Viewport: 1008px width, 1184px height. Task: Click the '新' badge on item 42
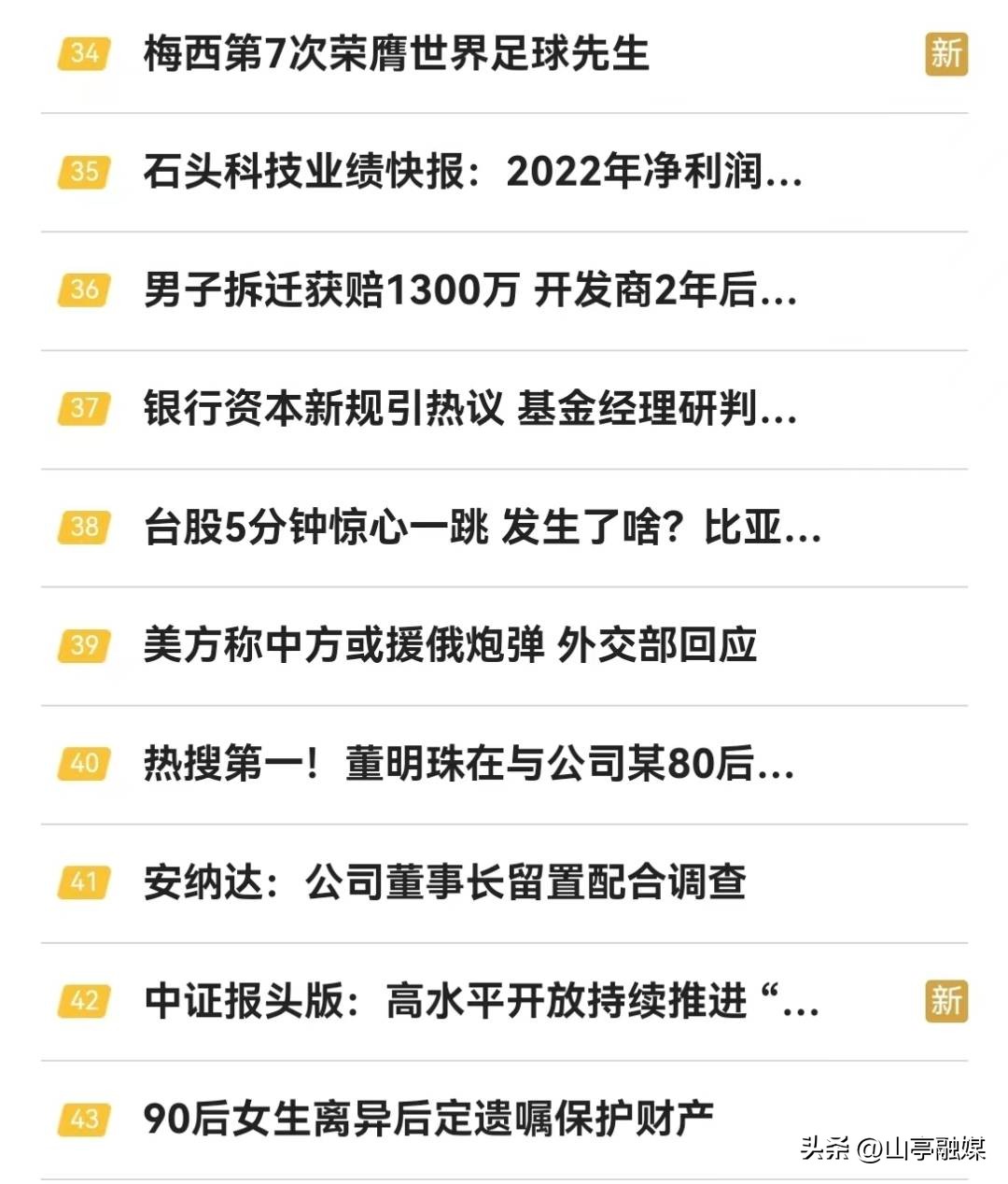point(948,1001)
